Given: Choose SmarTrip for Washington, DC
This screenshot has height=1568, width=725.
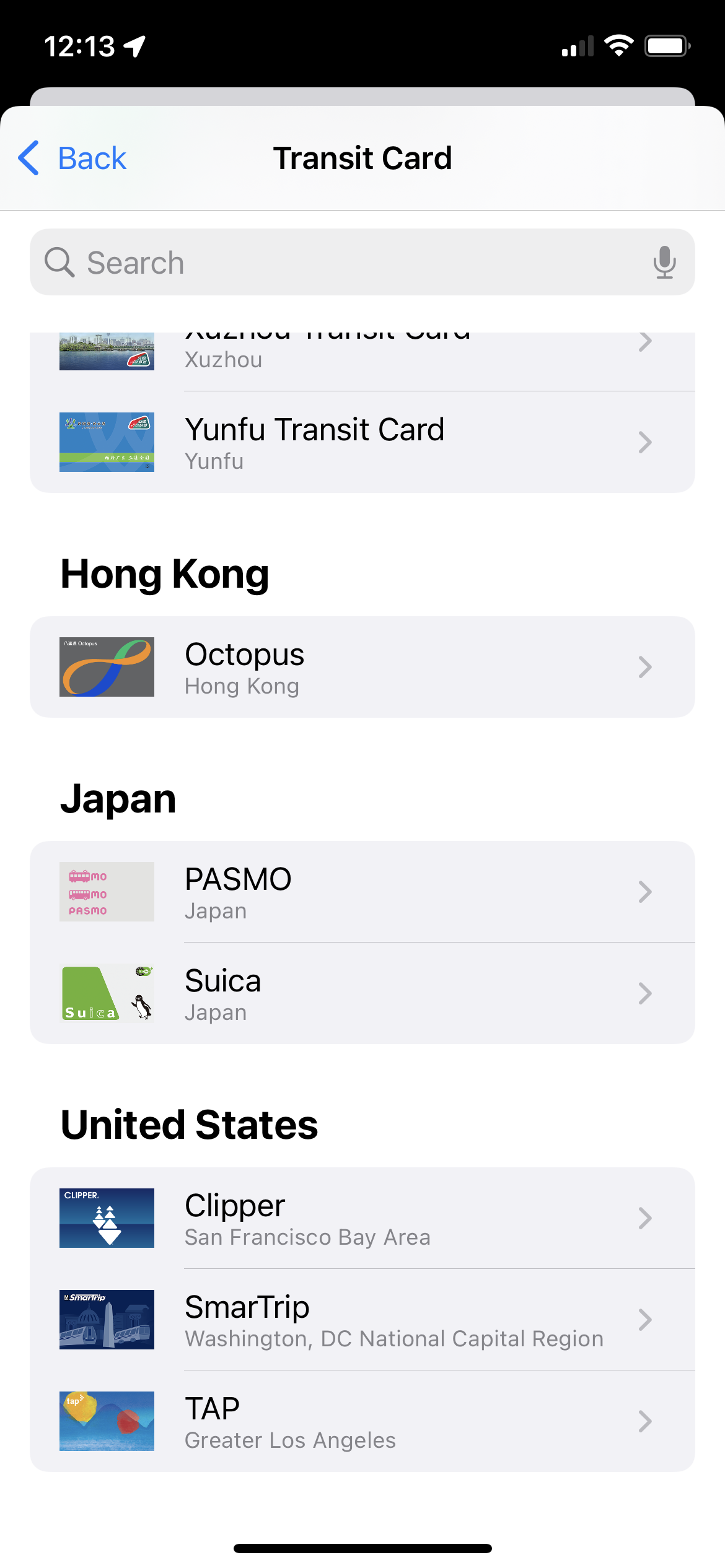Looking at the screenshot, I should [362, 1320].
